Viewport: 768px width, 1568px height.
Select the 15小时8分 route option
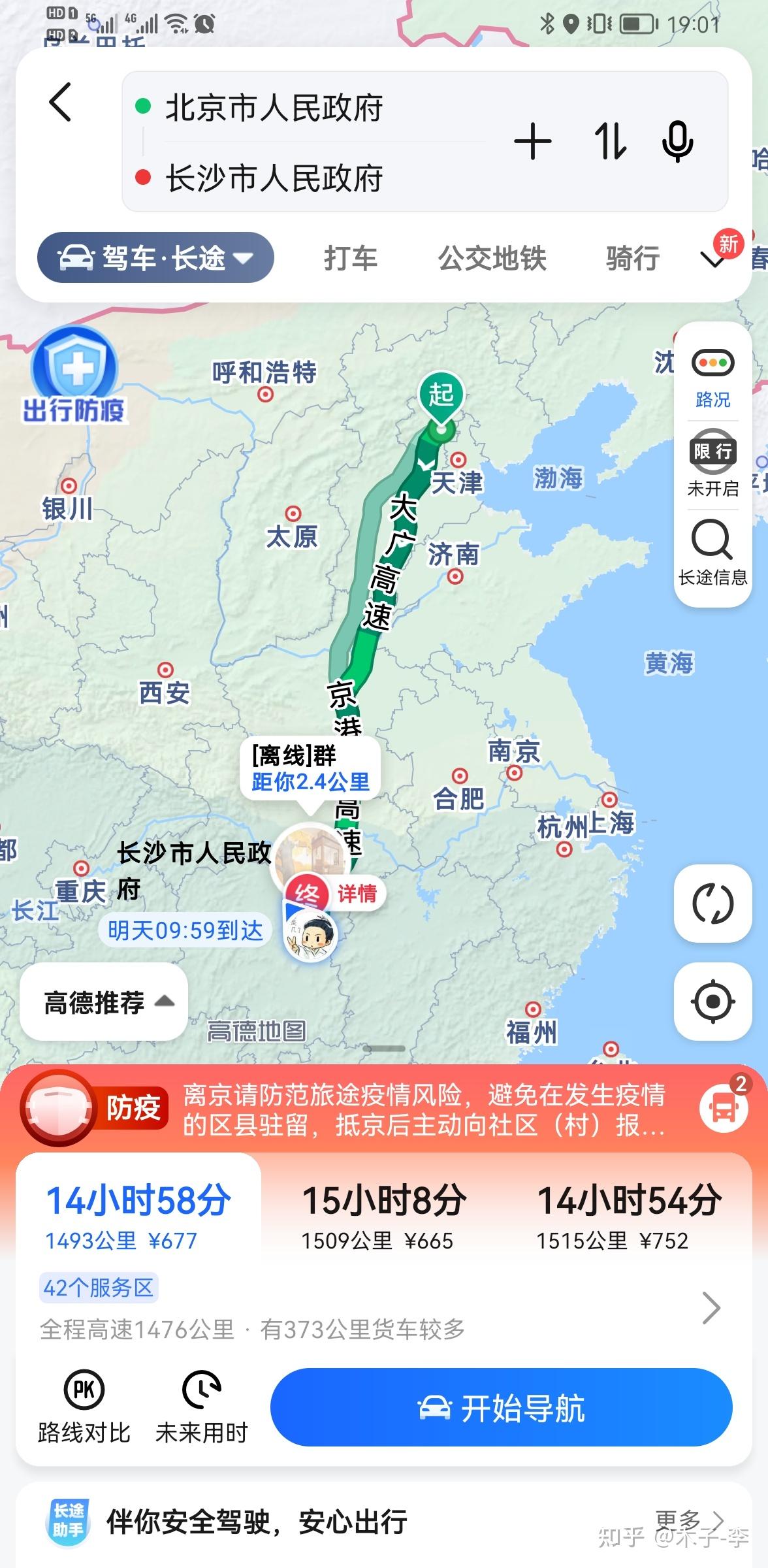[383, 1216]
